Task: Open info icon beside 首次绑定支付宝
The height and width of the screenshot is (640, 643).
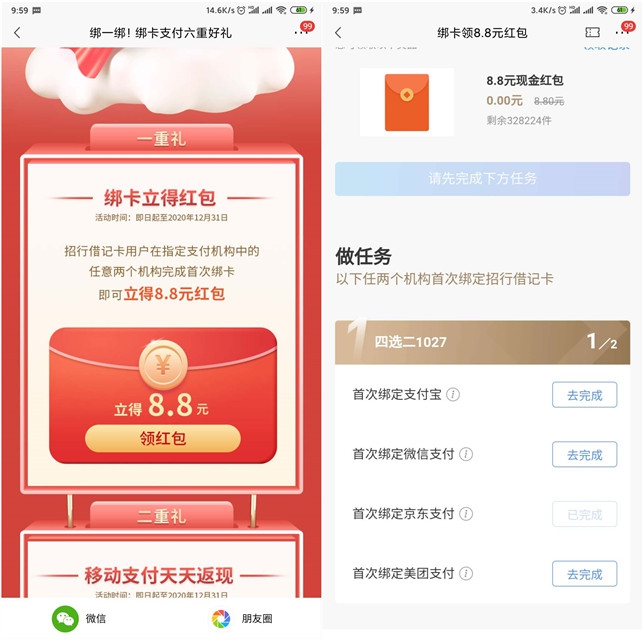Action: coord(453,395)
